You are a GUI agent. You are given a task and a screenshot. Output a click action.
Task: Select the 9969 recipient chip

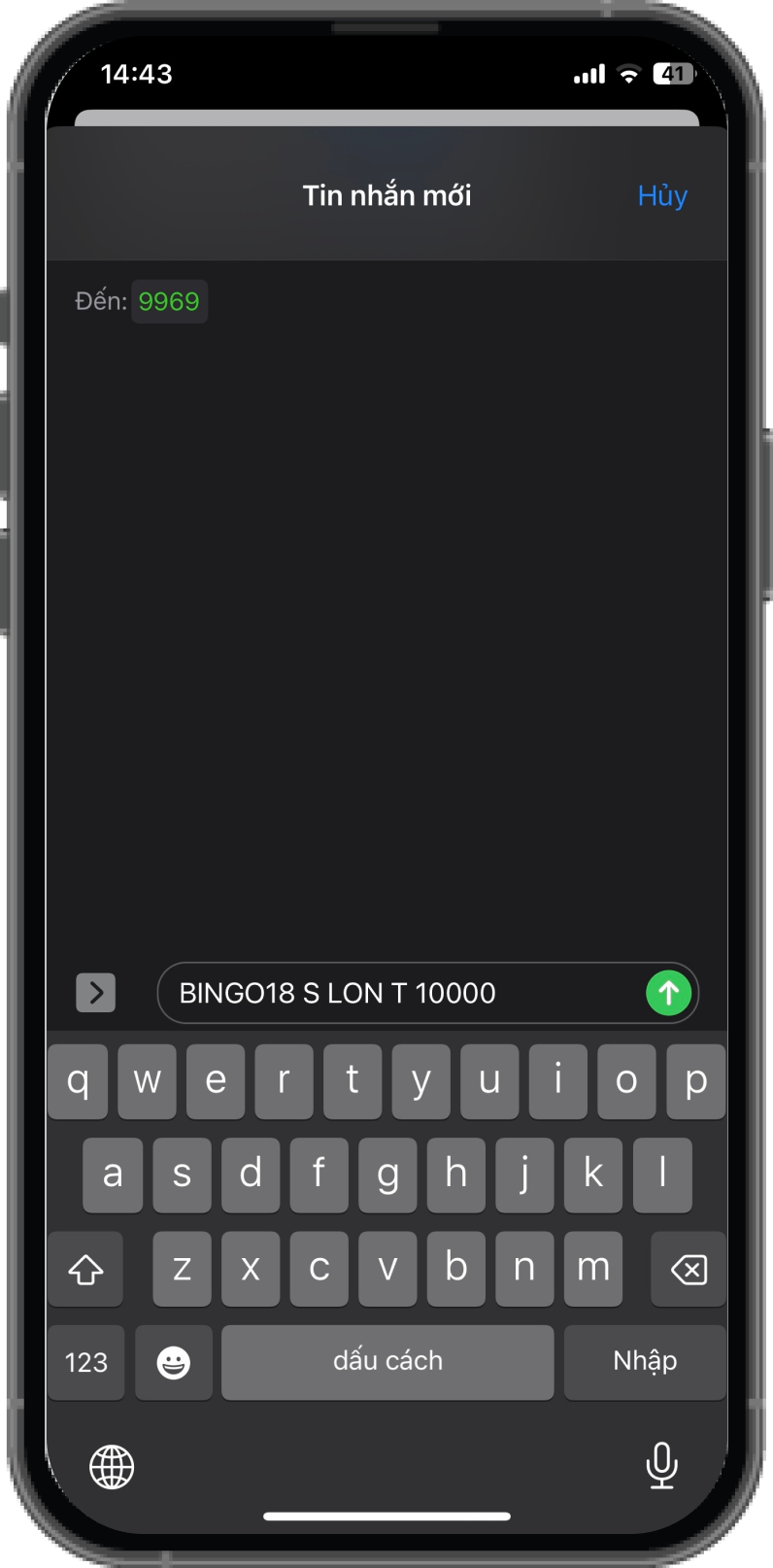pos(169,301)
